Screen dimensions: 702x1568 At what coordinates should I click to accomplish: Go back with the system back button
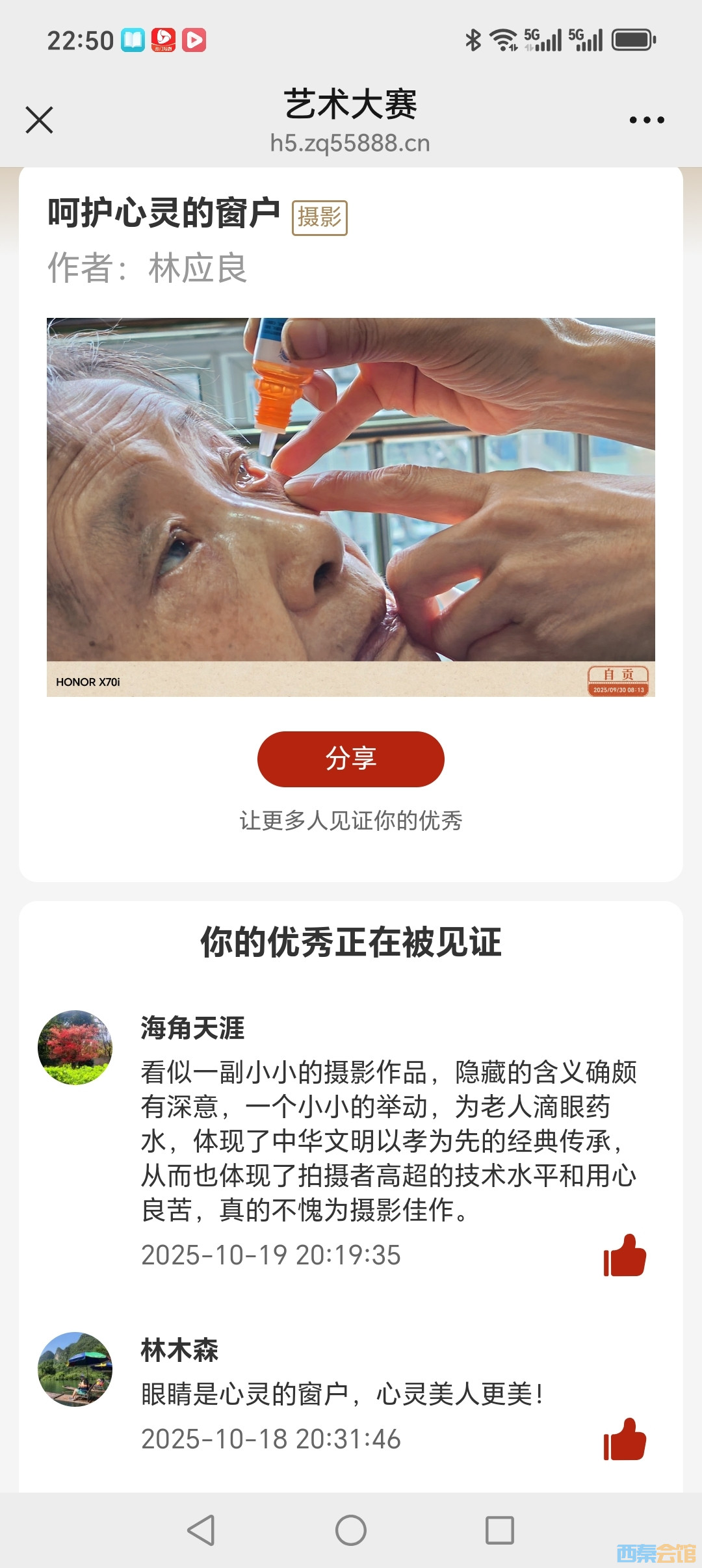(x=201, y=1530)
